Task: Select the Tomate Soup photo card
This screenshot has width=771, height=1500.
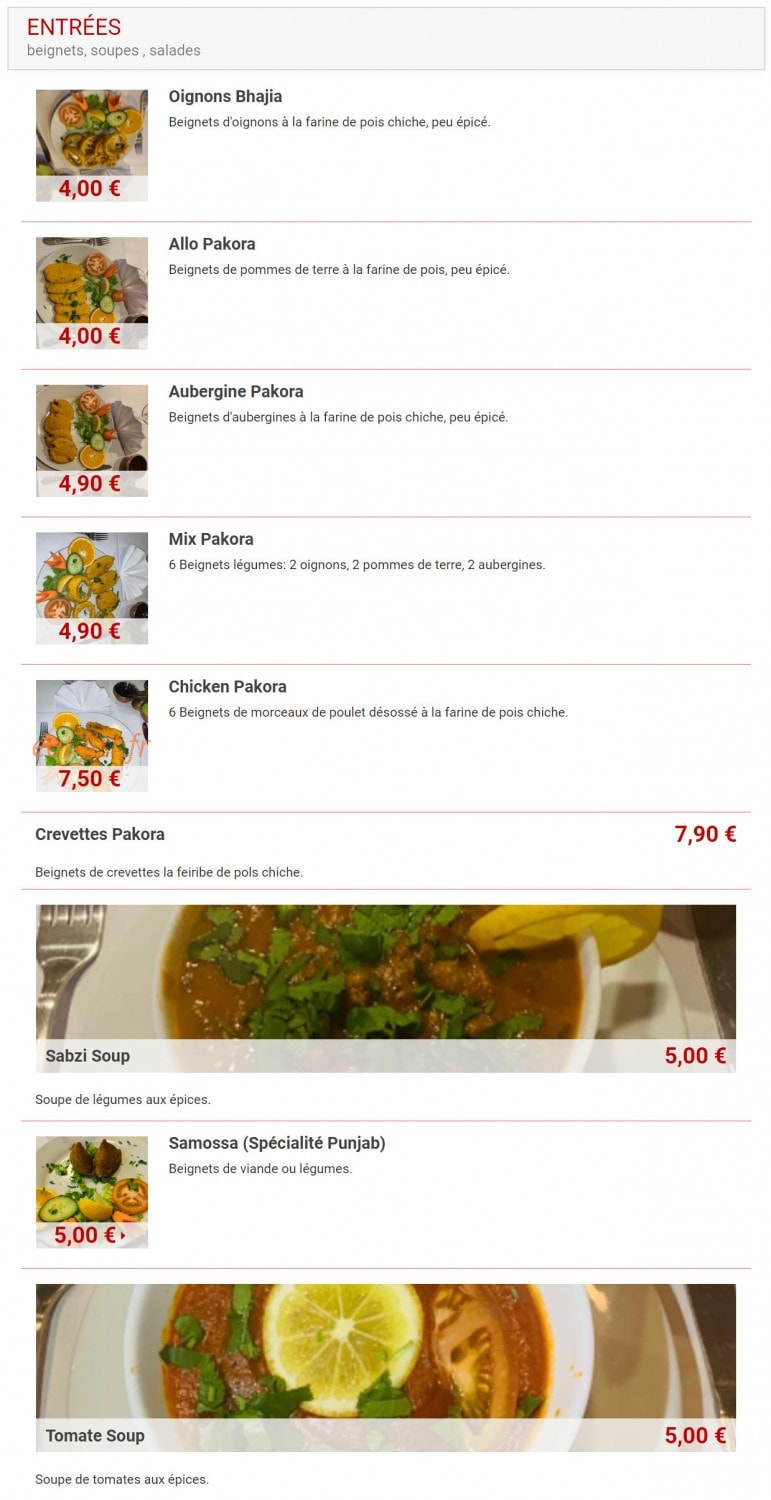Action: (x=386, y=1368)
